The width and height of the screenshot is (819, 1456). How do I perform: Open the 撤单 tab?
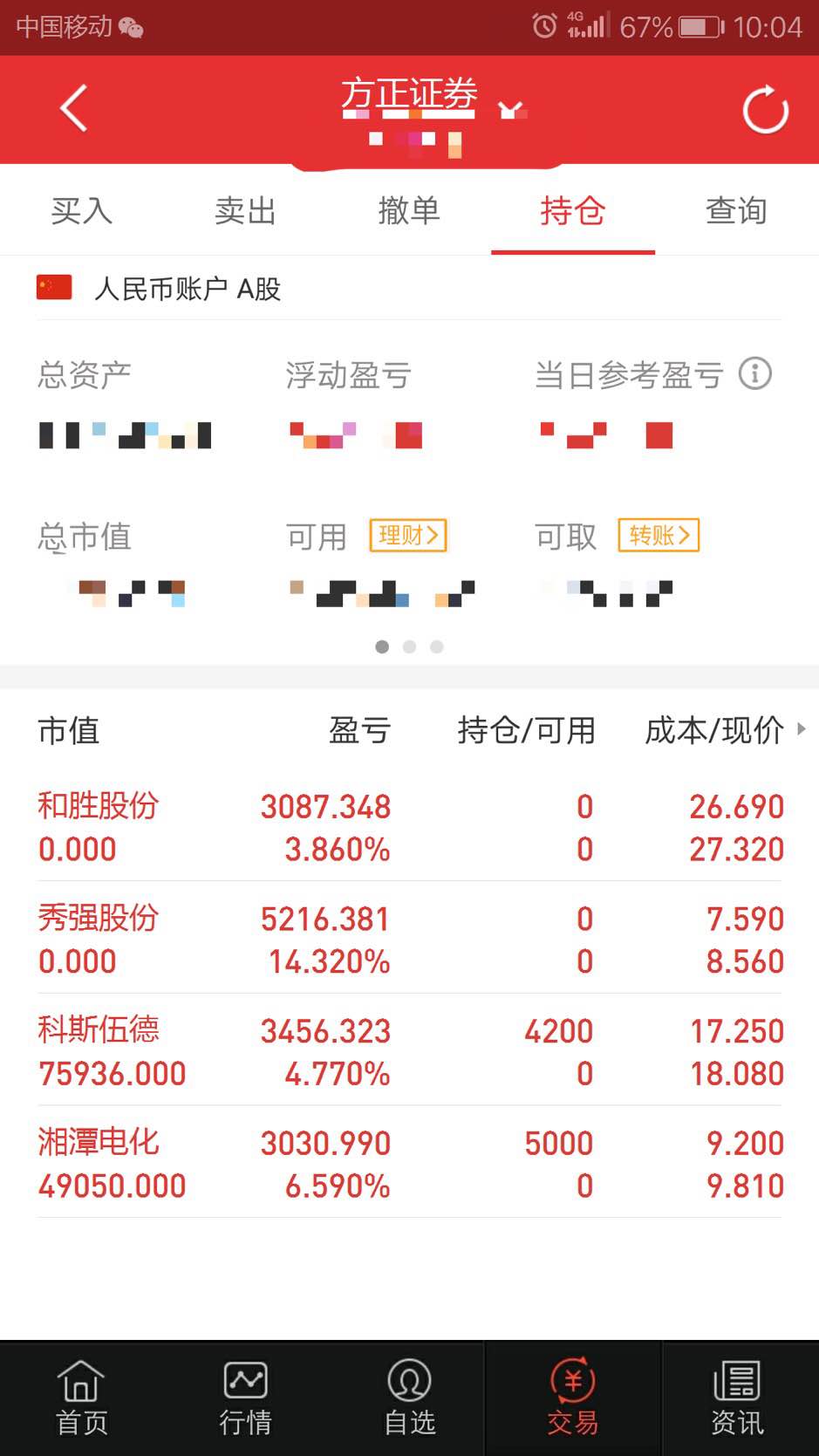(x=409, y=211)
